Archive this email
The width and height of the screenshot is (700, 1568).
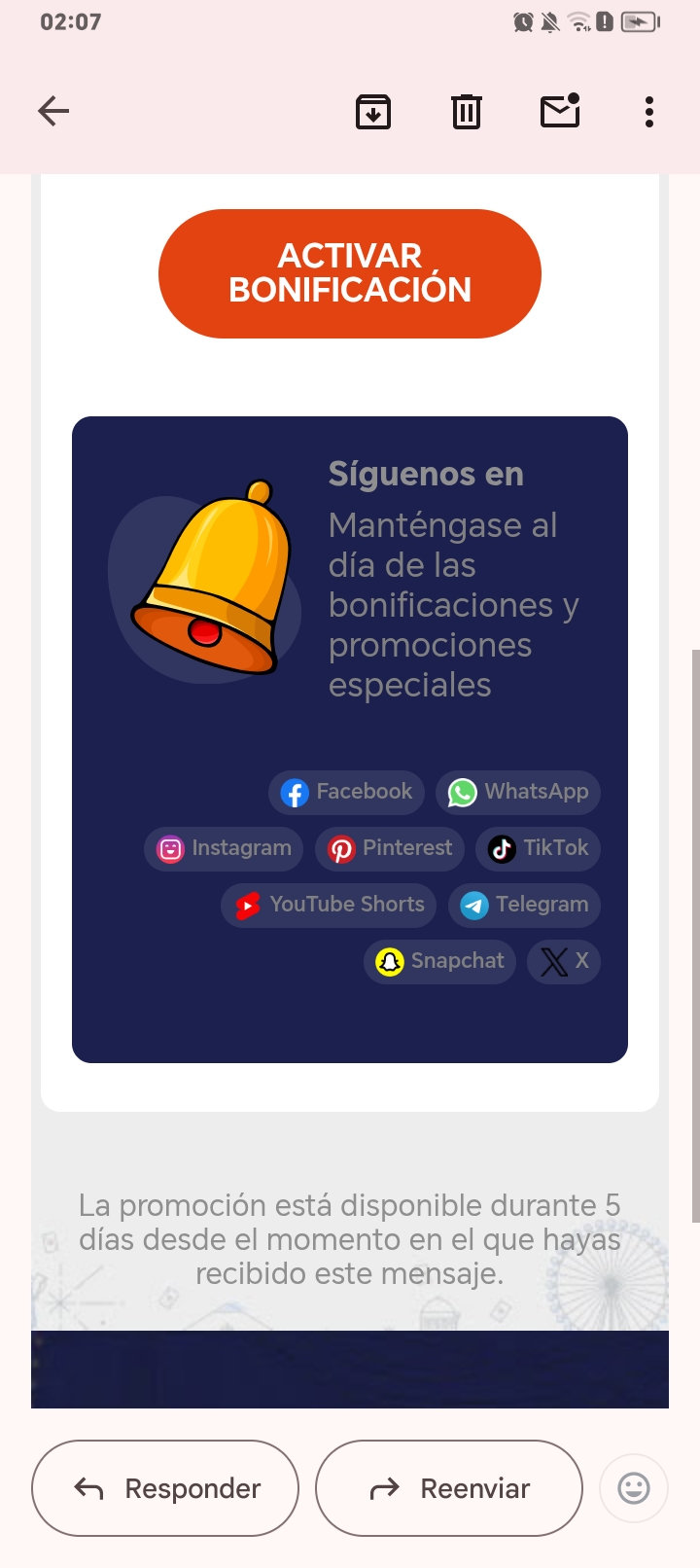point(373,112)
